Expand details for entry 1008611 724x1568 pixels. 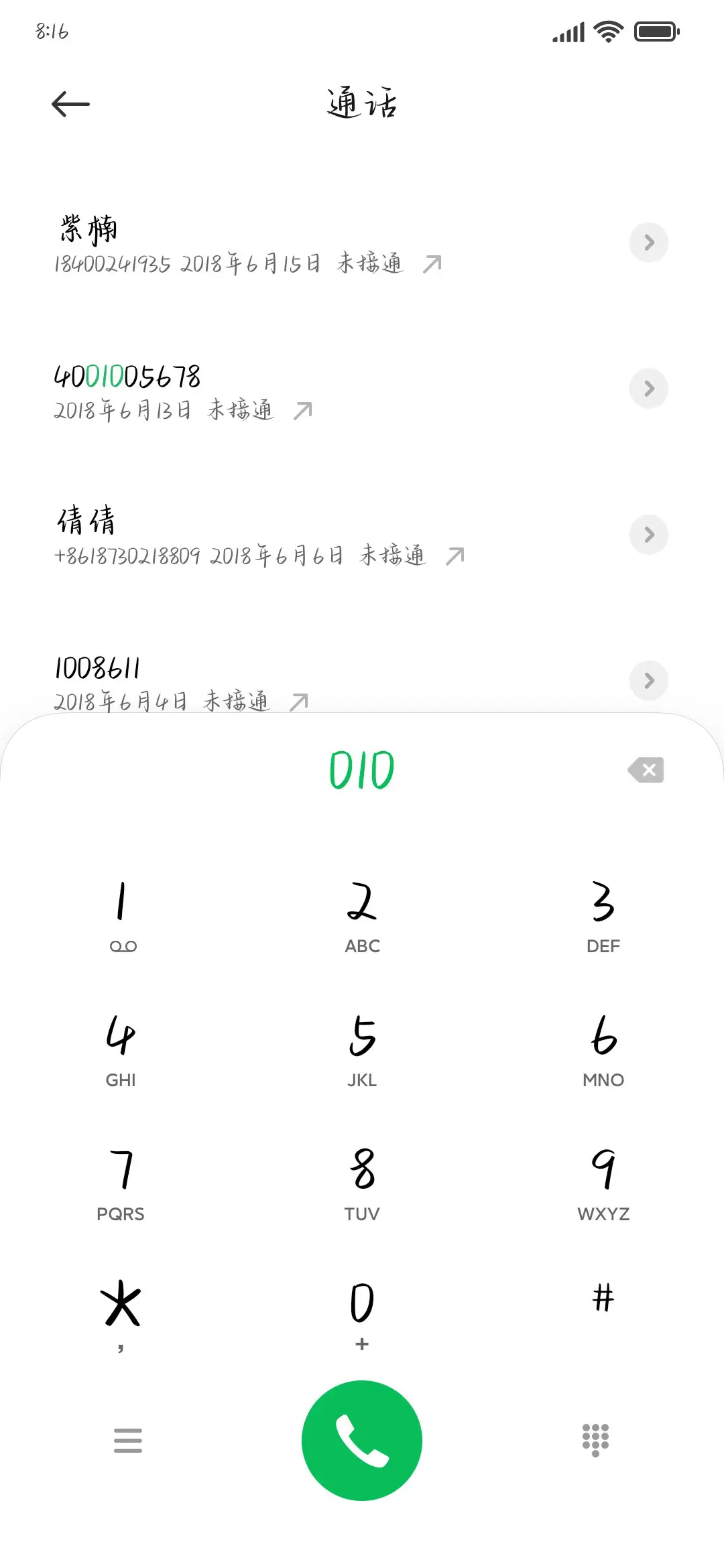[648, 681]
